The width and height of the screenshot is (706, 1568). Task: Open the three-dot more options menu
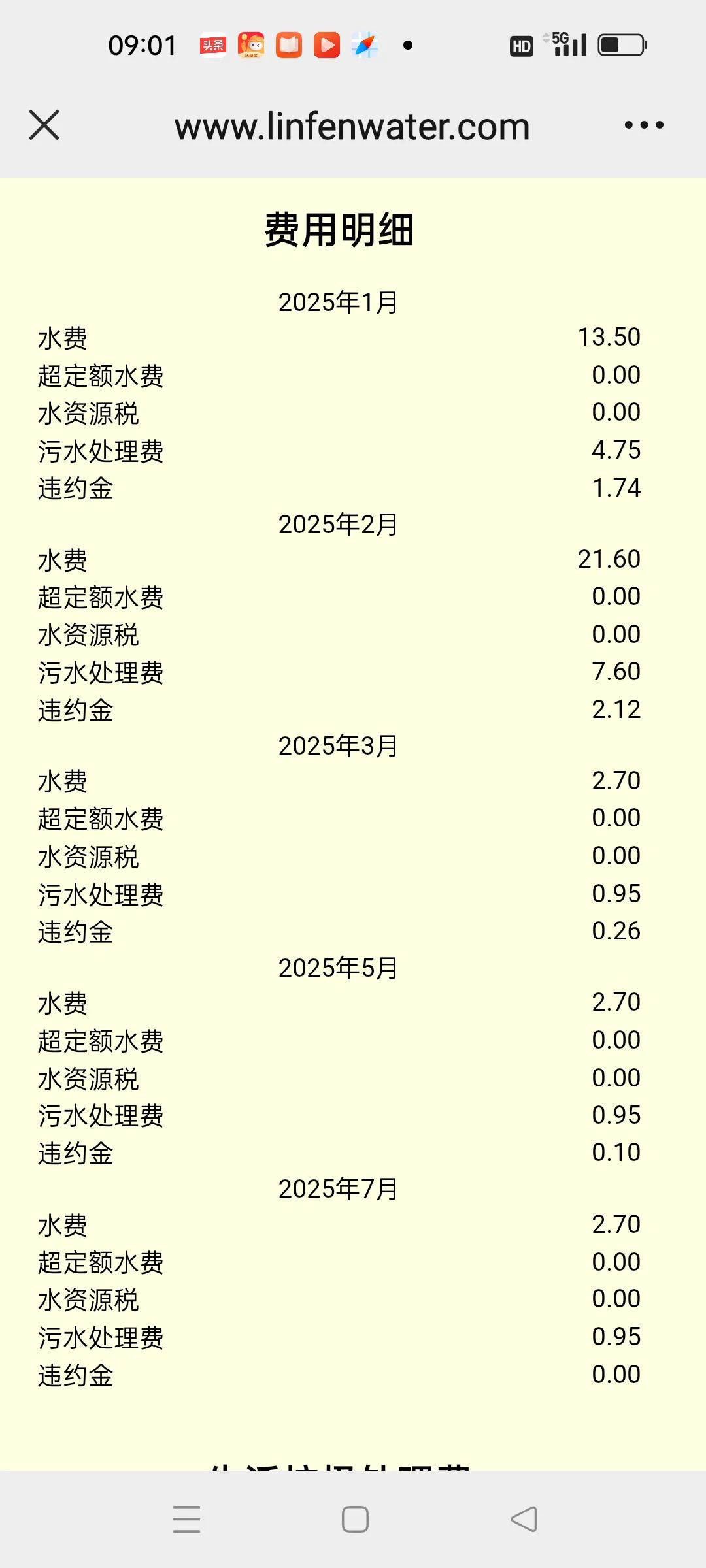[x=644, y=125]
